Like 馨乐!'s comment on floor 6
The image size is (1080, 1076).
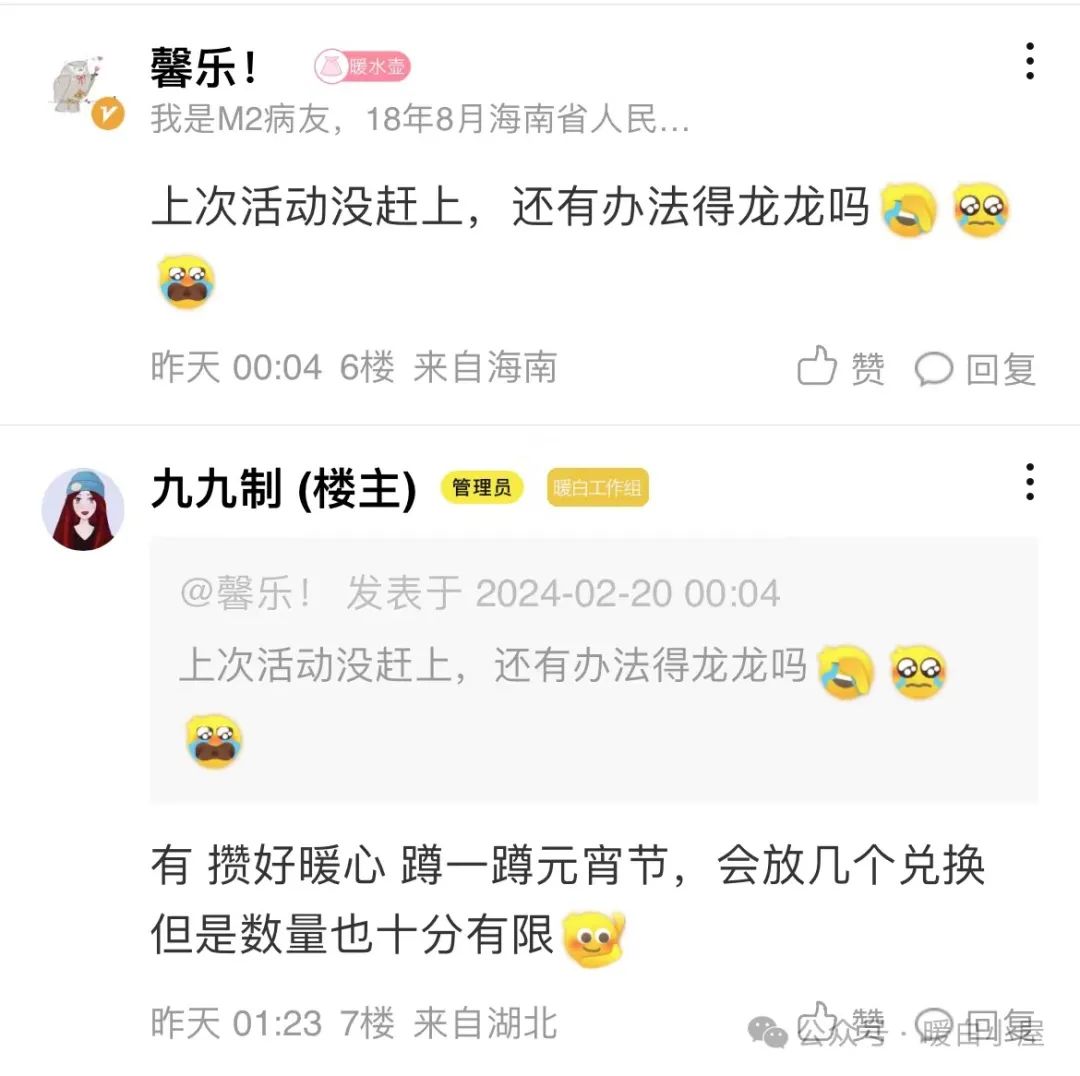tap(841, 369)
